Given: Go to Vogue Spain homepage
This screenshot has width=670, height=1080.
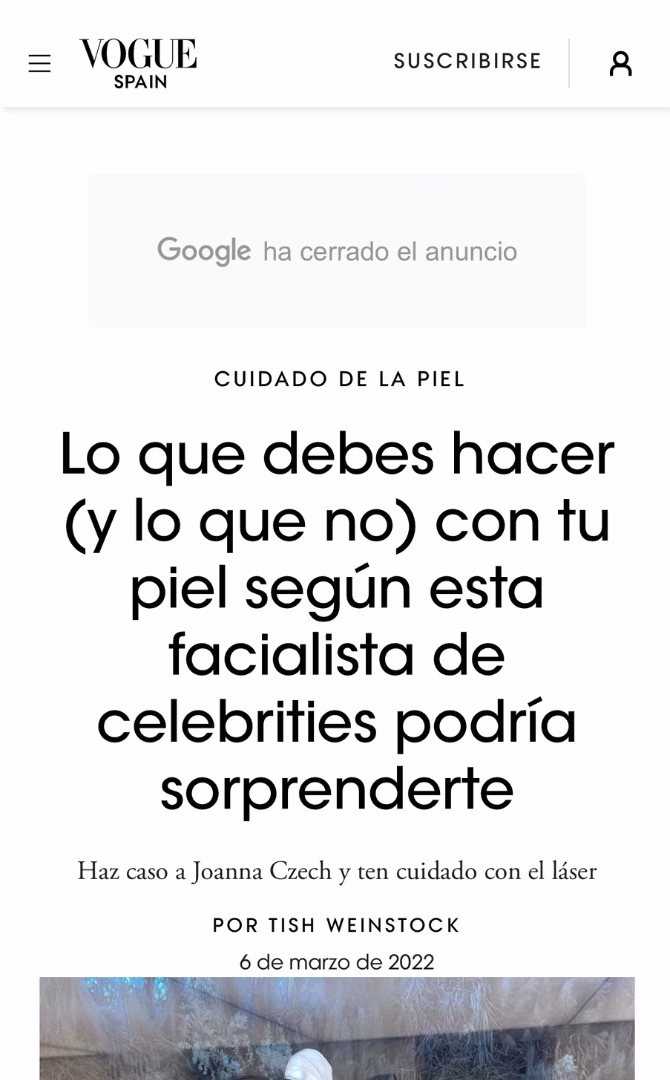Looking at the screenshot, I should pyautogui.click(x=138, y=63).
